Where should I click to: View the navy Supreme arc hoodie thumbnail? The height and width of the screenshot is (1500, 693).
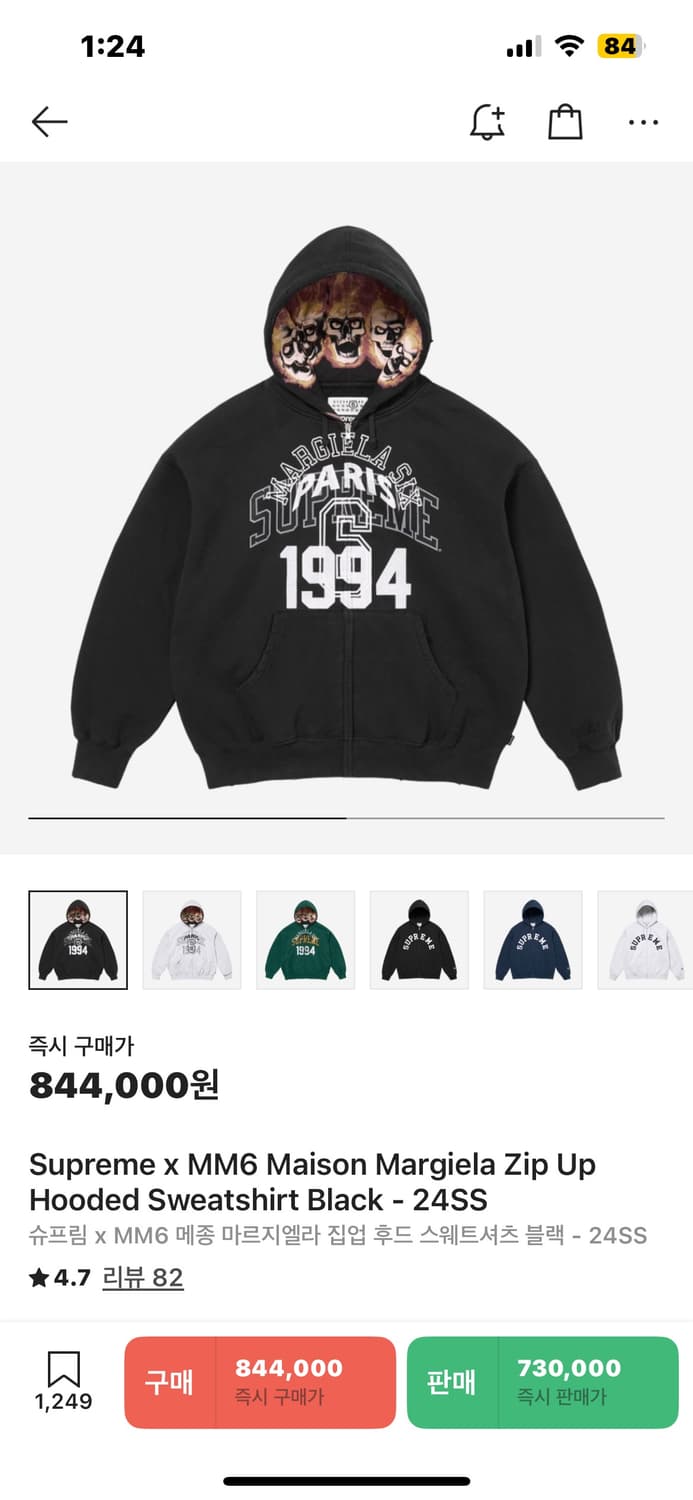tap(533, 940)
